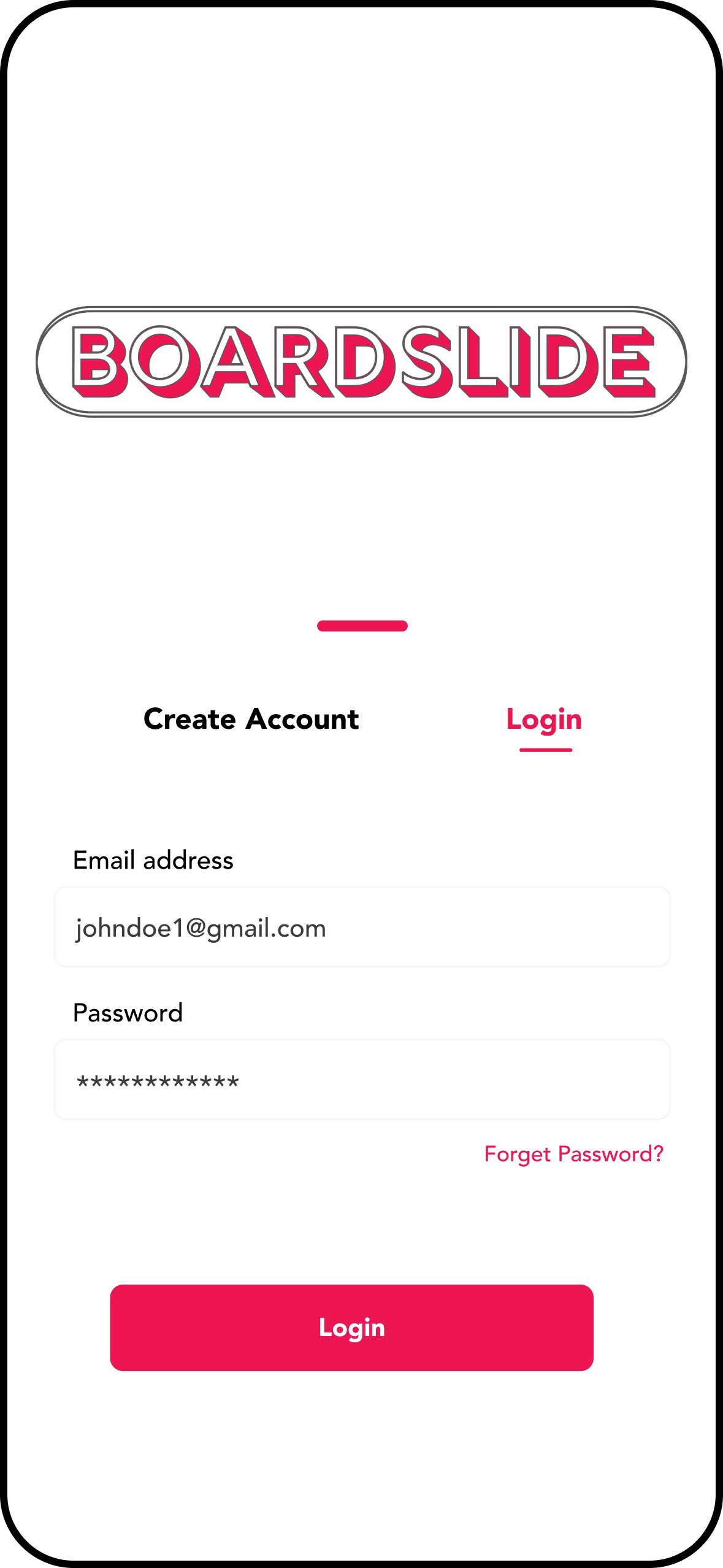The width and height of the screenshot is (723, 1568).
Task: Select the Login tab
Action: click(544, 720)
